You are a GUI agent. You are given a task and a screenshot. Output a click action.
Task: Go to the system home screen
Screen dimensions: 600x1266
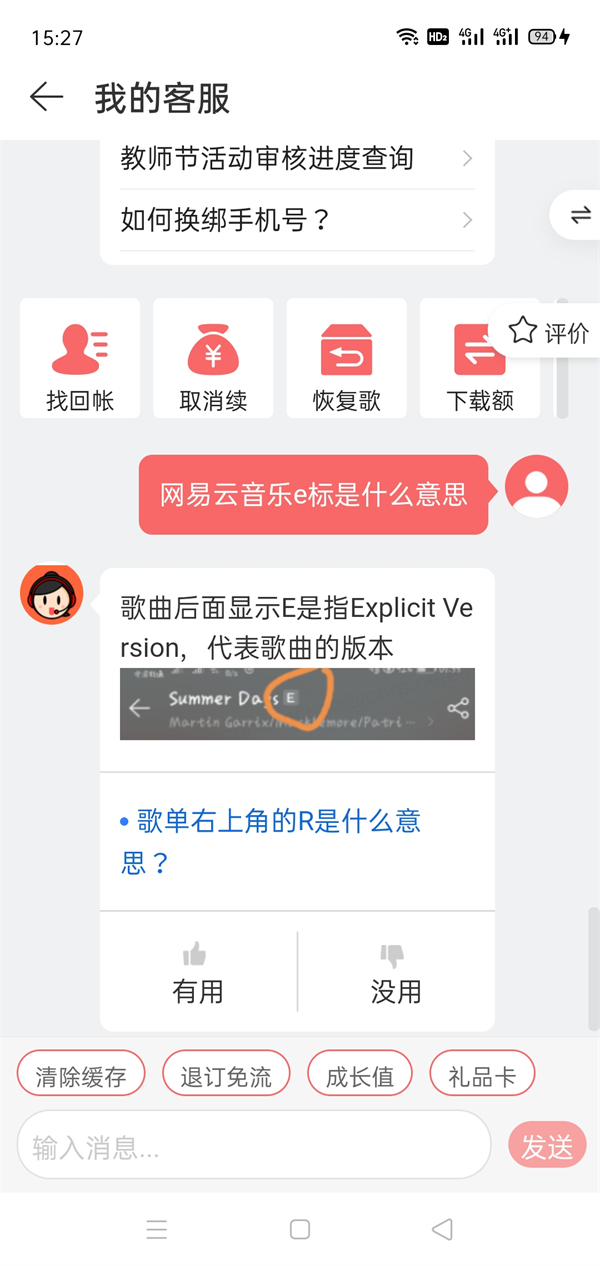click(300, 1230)
